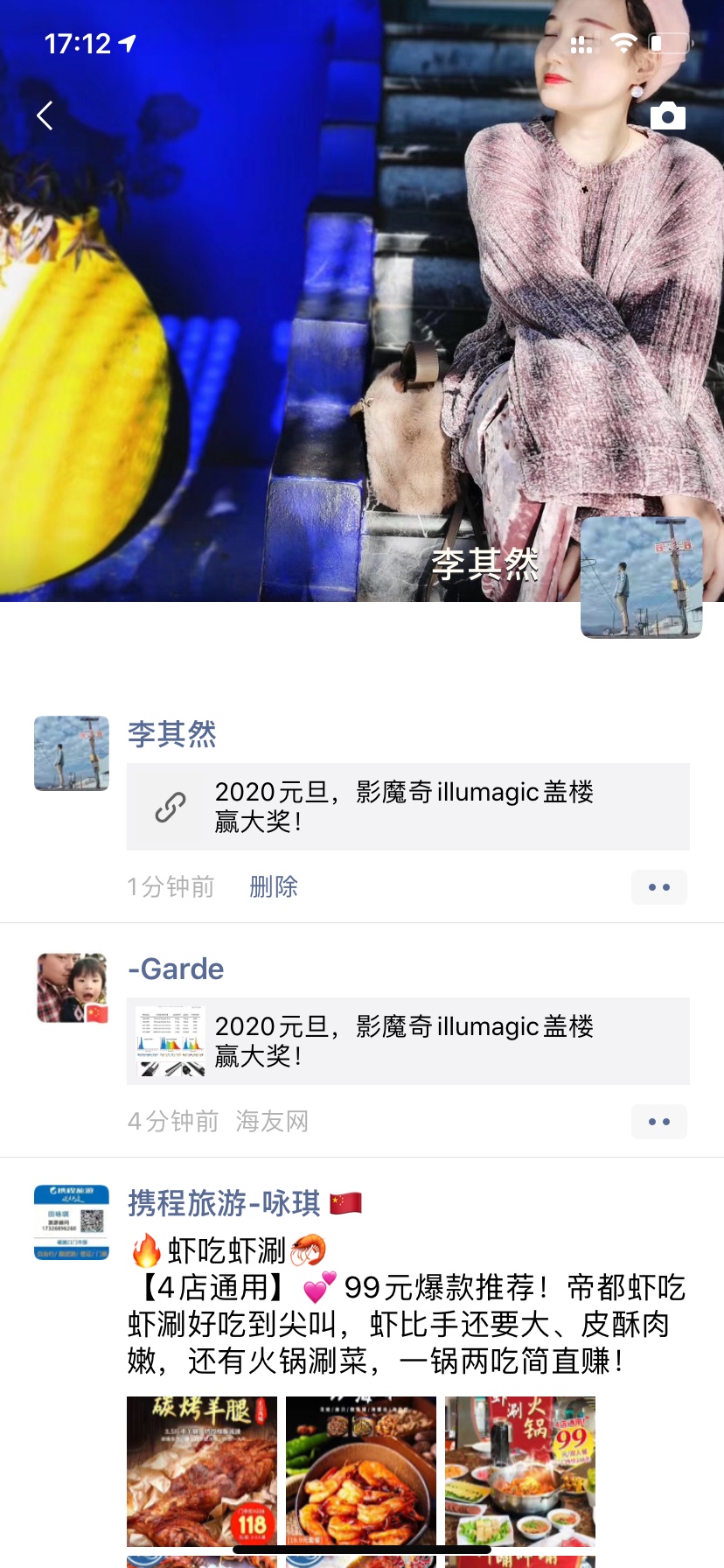
Task: Open the illumagic link shared by -Garde
Action: (407, 1041)
